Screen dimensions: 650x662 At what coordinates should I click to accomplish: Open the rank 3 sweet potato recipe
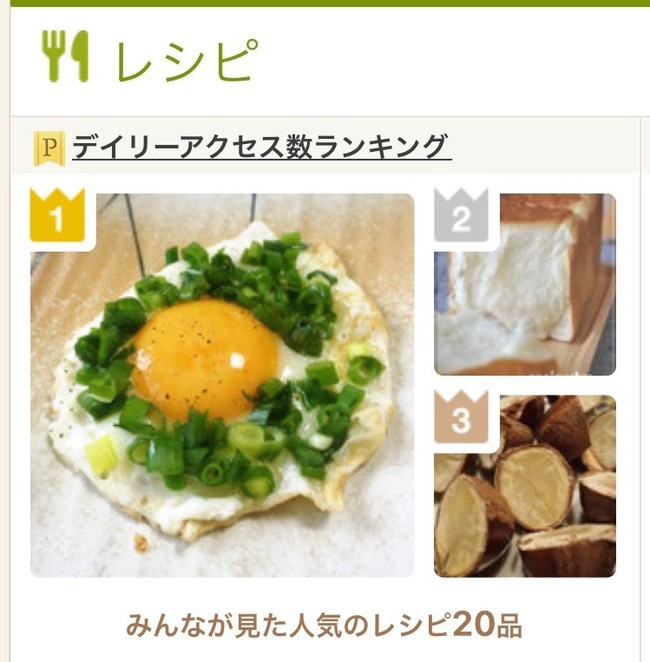pos(525,487)
